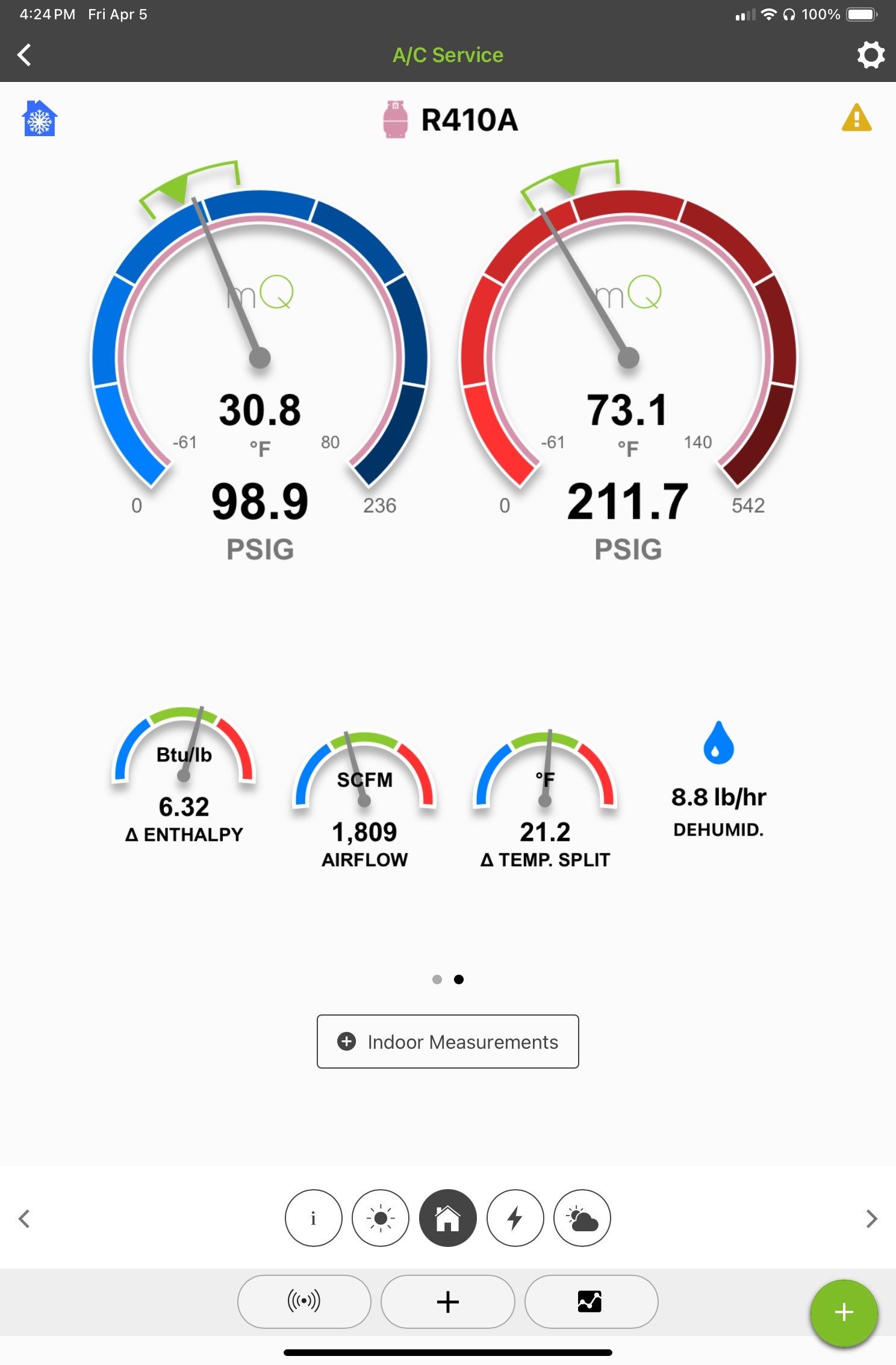This screenshot has width=896, height=1365.
Task: Go back from A/C Service
Action: coord(25,55)
